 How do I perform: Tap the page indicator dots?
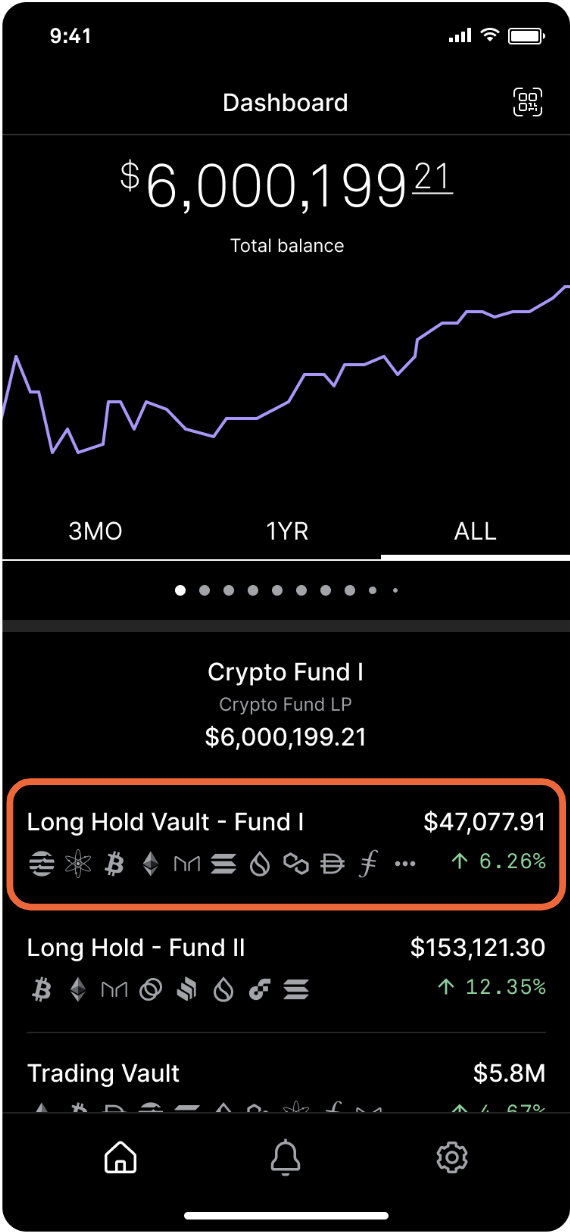click(286, 591)
